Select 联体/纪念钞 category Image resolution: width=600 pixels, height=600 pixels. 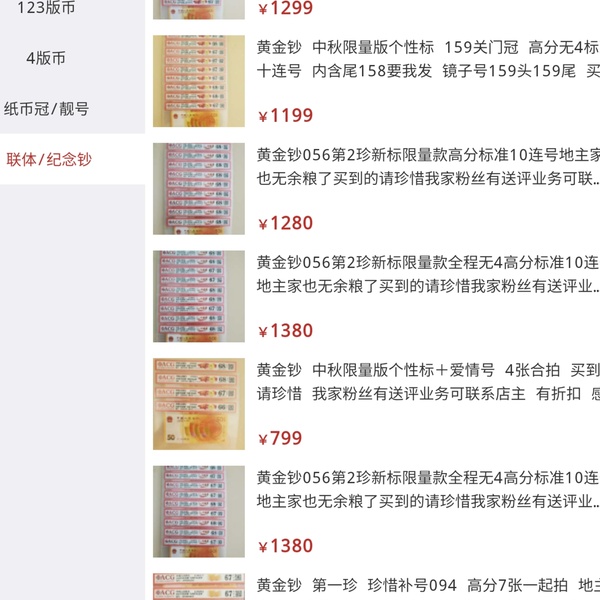49,159
